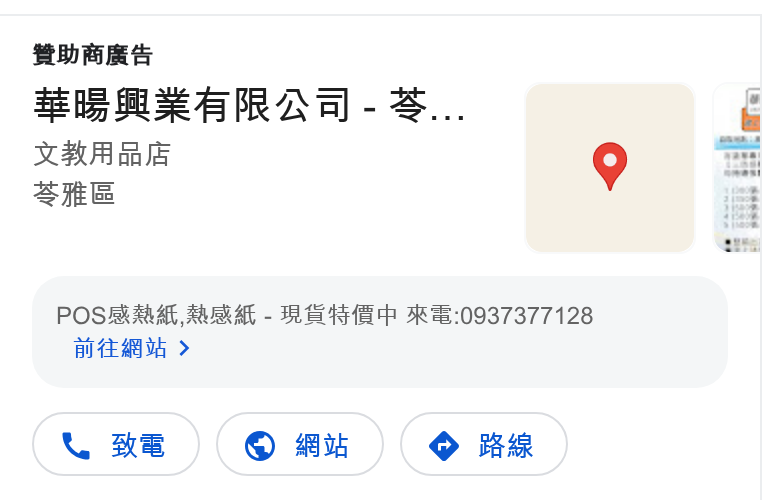This screenshot has height=500, width=776.
Task: Open 華暘興業有限公司 business listing
Action: (249, 105)
